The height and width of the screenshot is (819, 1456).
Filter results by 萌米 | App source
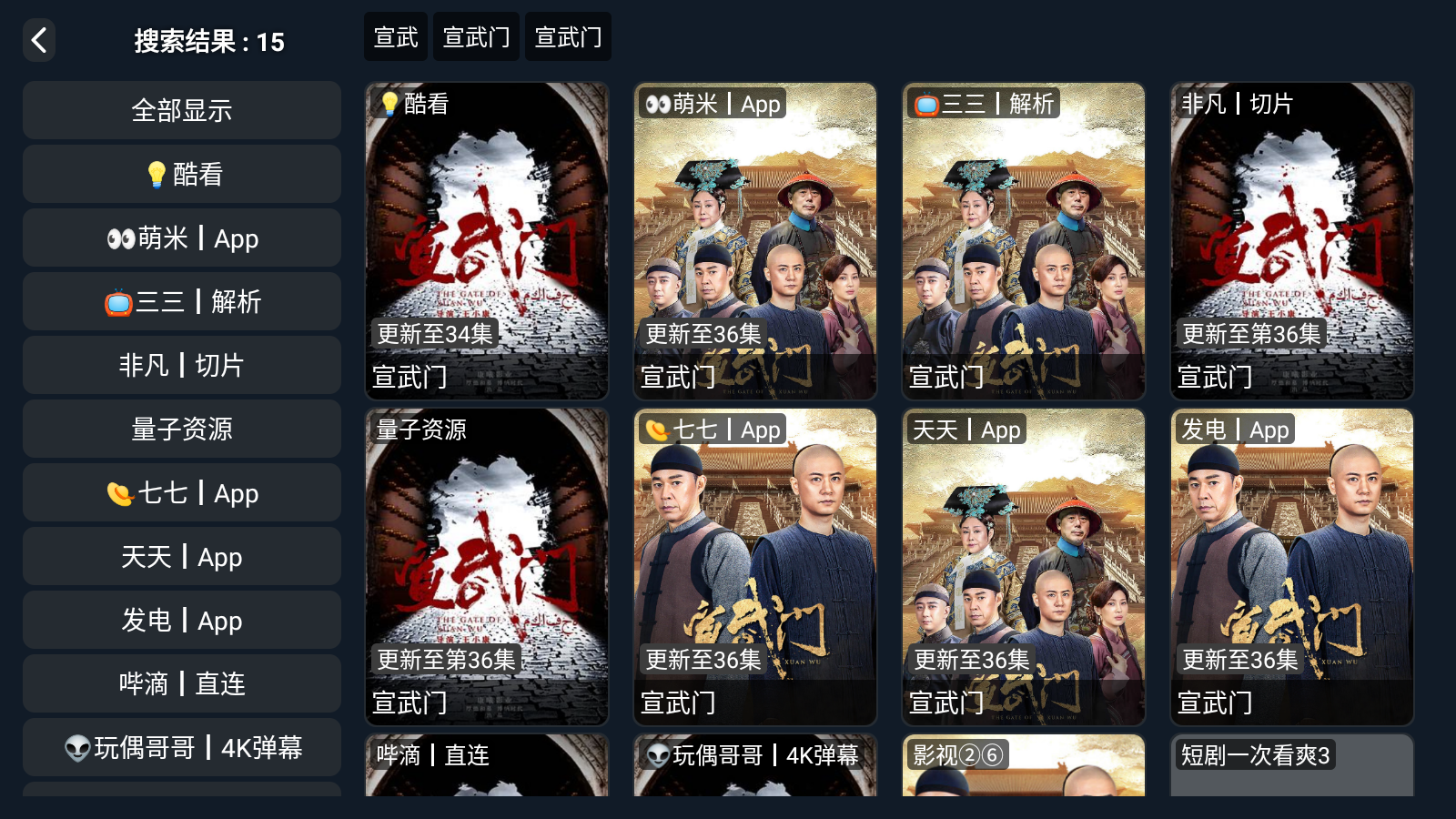[182, 238]
